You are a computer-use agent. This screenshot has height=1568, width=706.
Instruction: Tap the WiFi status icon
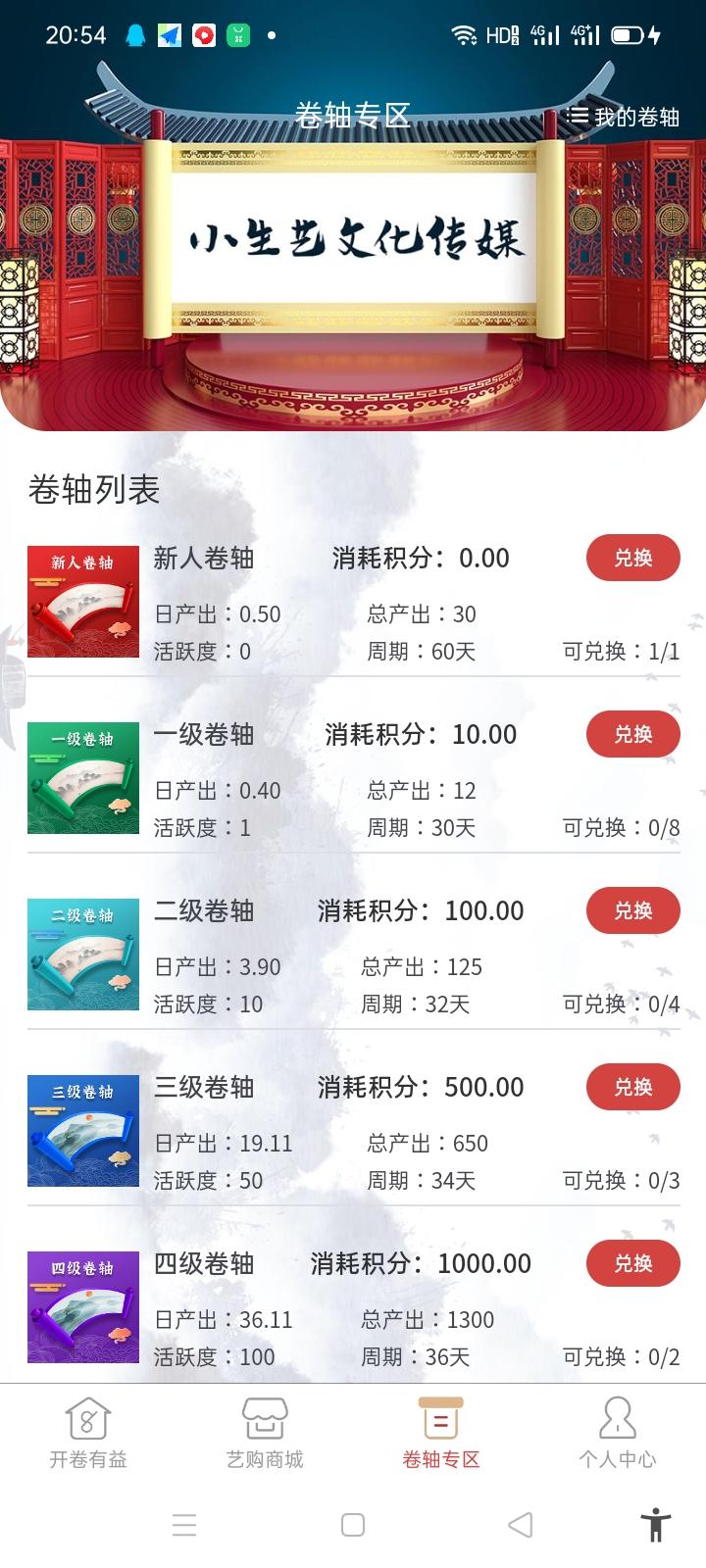(x=464, y=33)
